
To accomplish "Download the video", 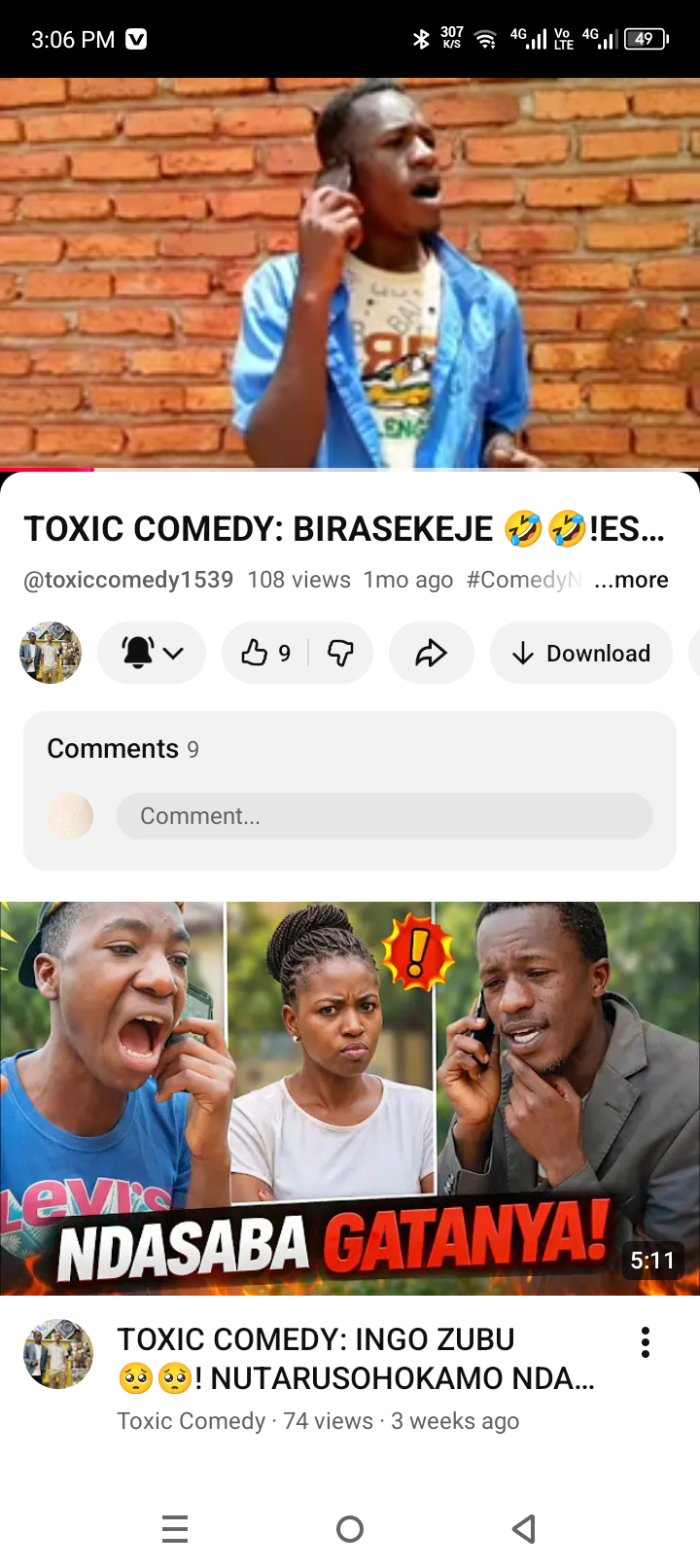I will tap(581, 653).
